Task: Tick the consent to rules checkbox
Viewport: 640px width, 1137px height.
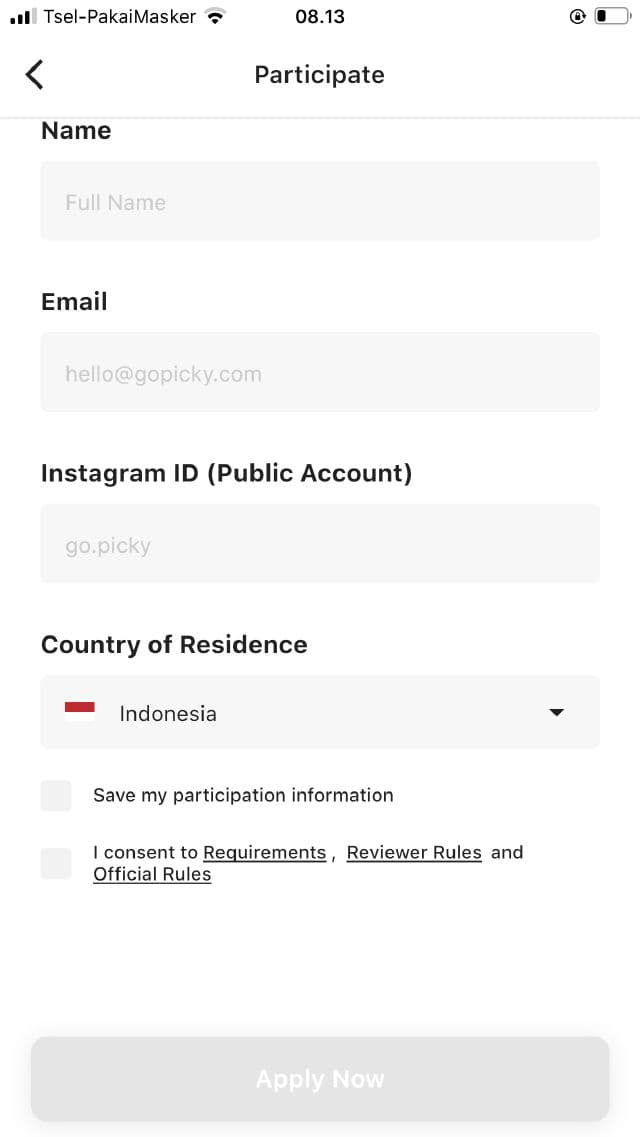Action: (56, 863)
